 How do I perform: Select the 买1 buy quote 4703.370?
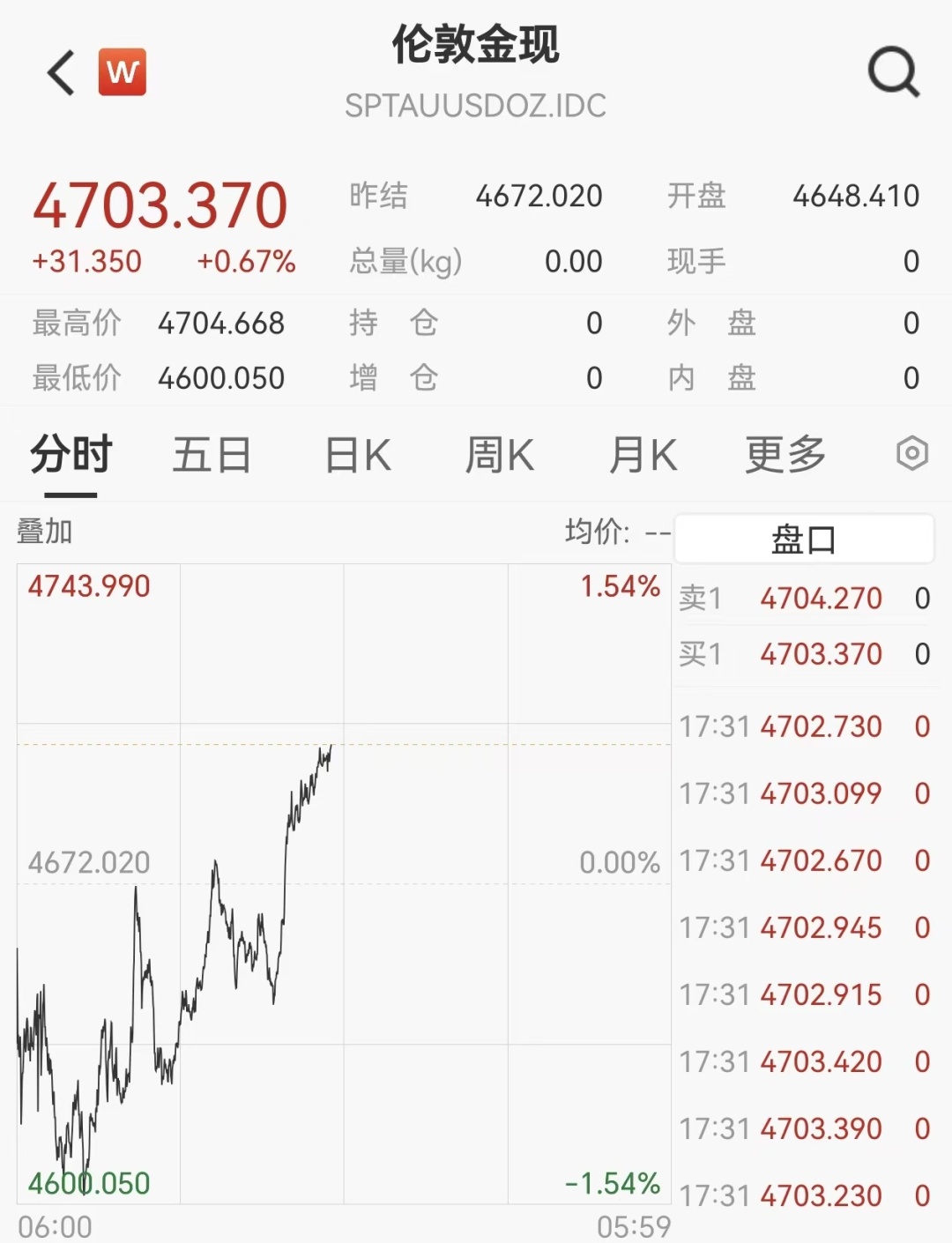coord(804,654)
